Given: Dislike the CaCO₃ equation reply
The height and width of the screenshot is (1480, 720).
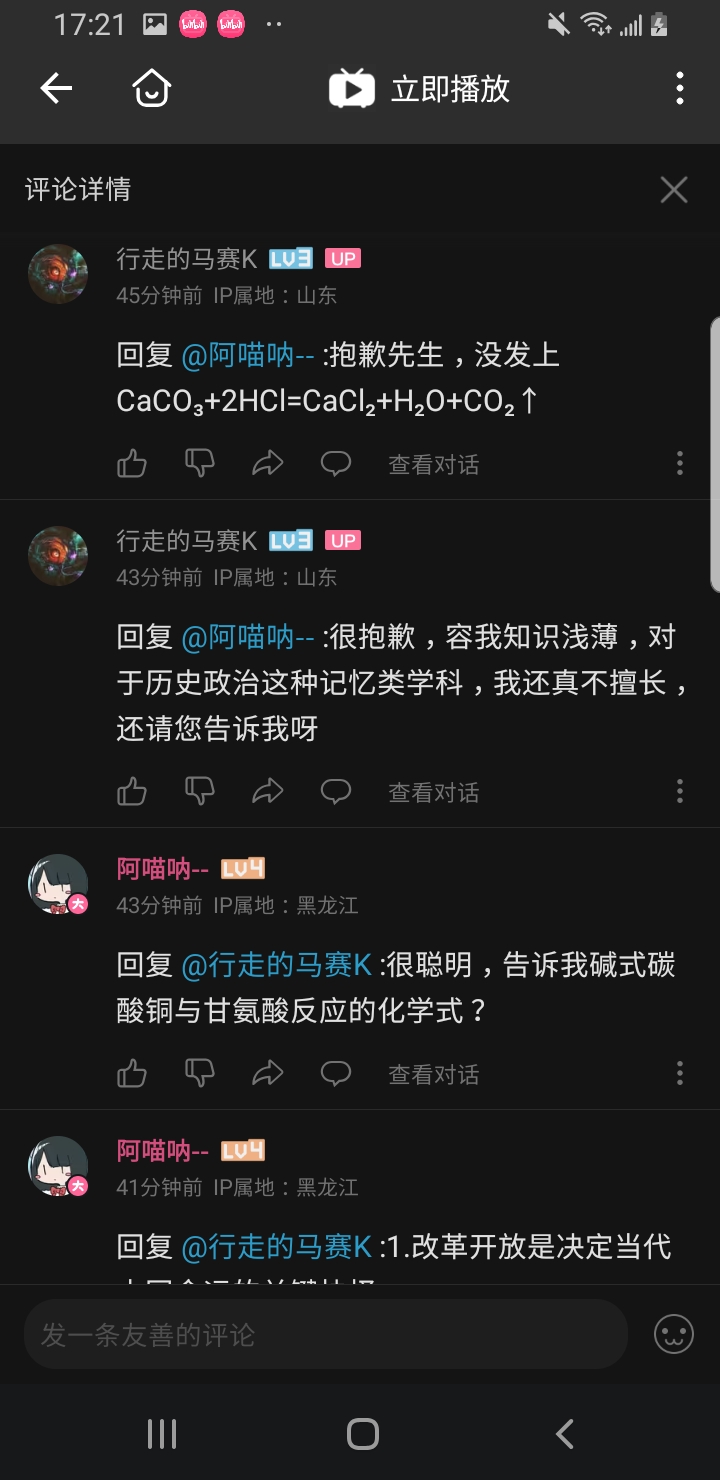Looking at the screenshot, I should pos(200,463).
